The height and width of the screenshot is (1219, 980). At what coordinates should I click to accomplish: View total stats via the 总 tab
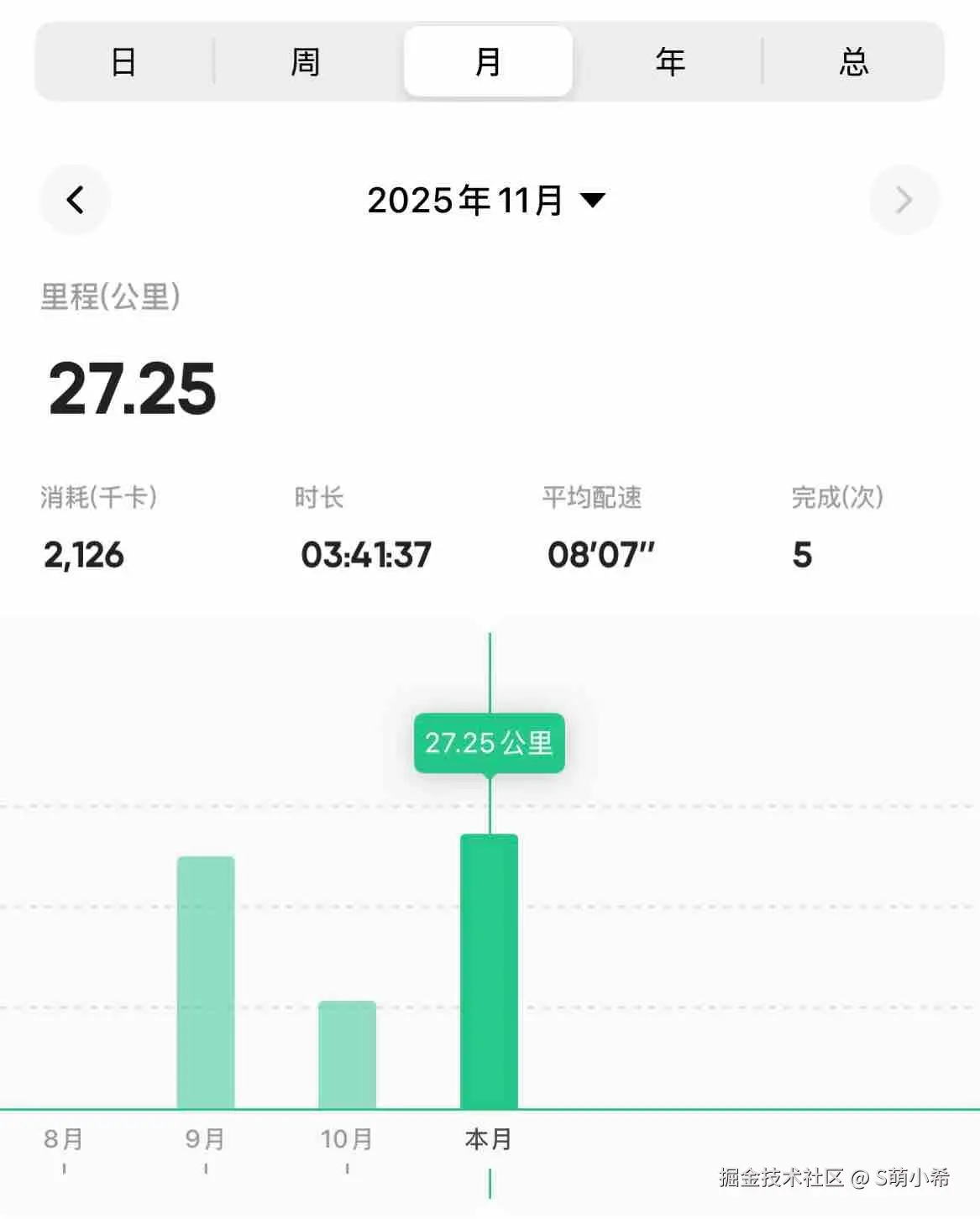pos(852,60)
